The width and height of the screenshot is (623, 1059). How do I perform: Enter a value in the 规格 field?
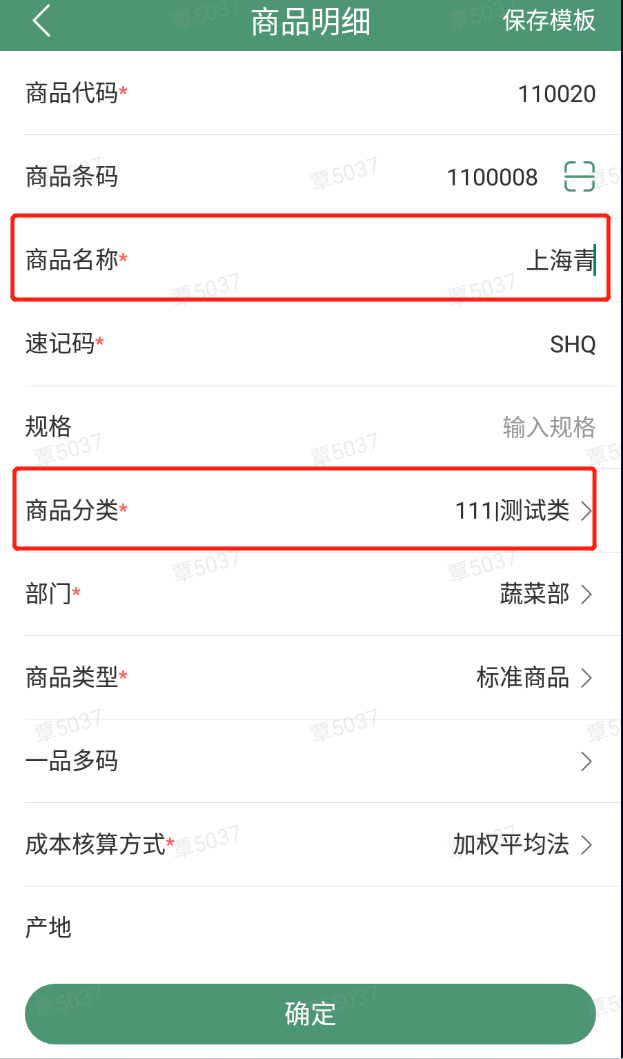[x=311, y=427]
